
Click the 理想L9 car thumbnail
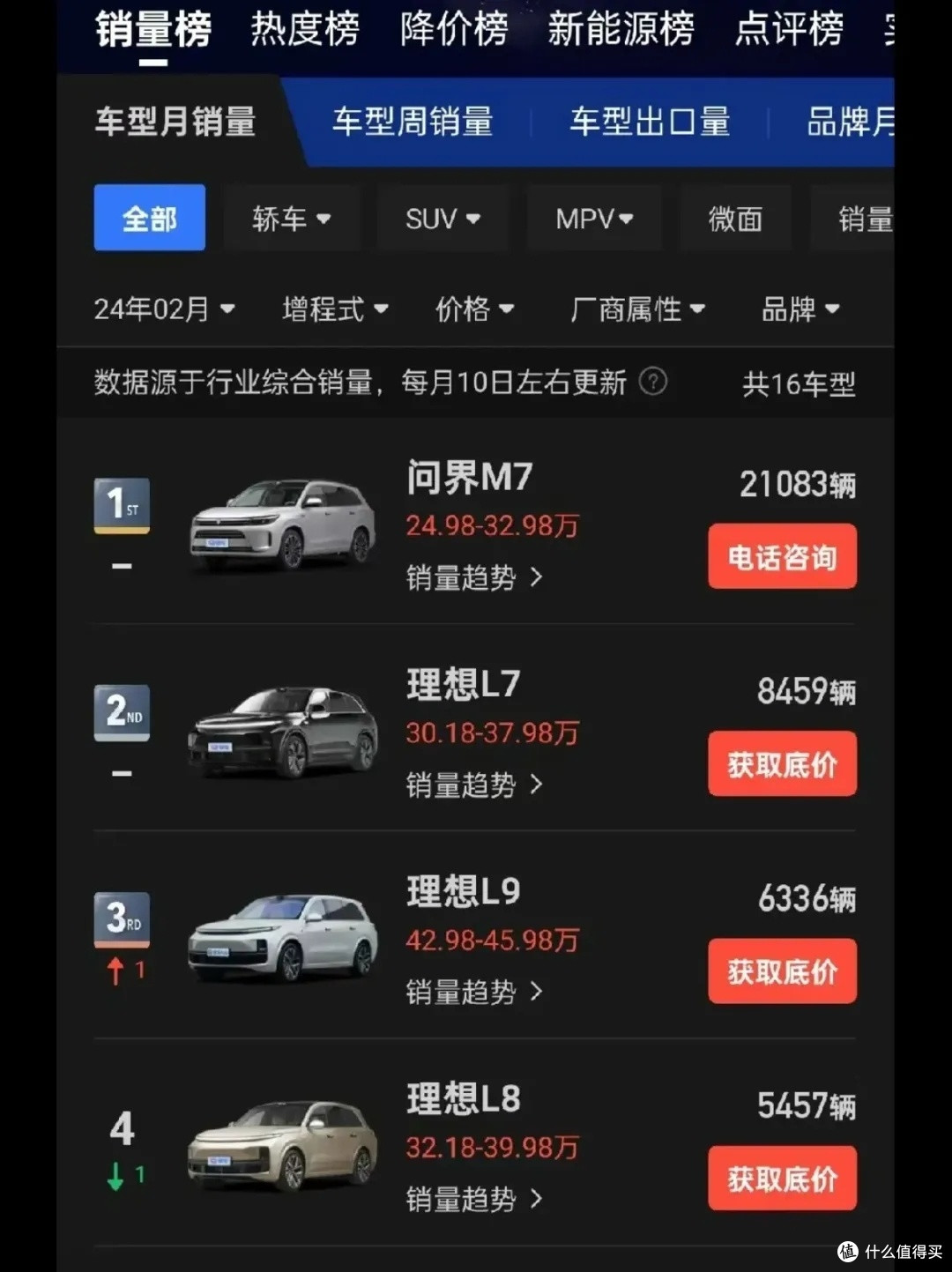coord(280,937)
